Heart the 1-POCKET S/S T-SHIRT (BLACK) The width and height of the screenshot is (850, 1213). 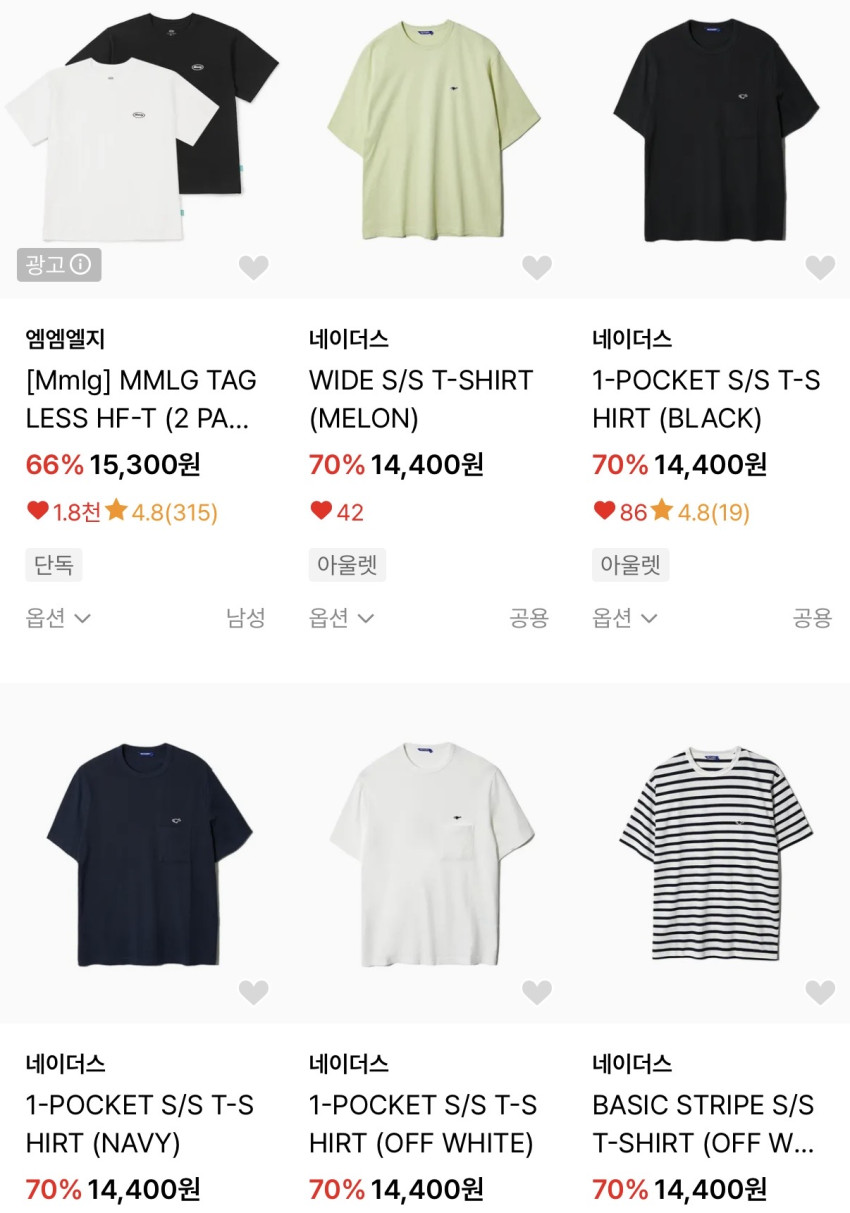[820, 267]
